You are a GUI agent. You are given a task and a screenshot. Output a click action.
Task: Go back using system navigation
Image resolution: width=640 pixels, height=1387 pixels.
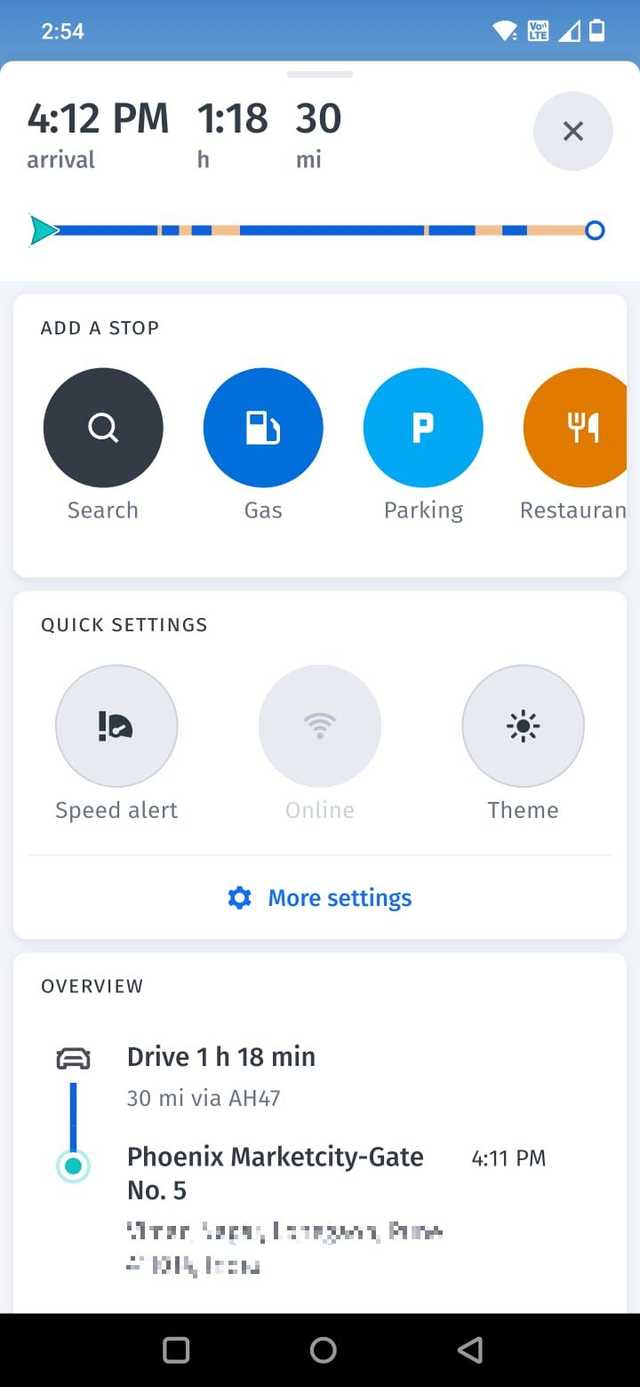[x=469, y=1350]
